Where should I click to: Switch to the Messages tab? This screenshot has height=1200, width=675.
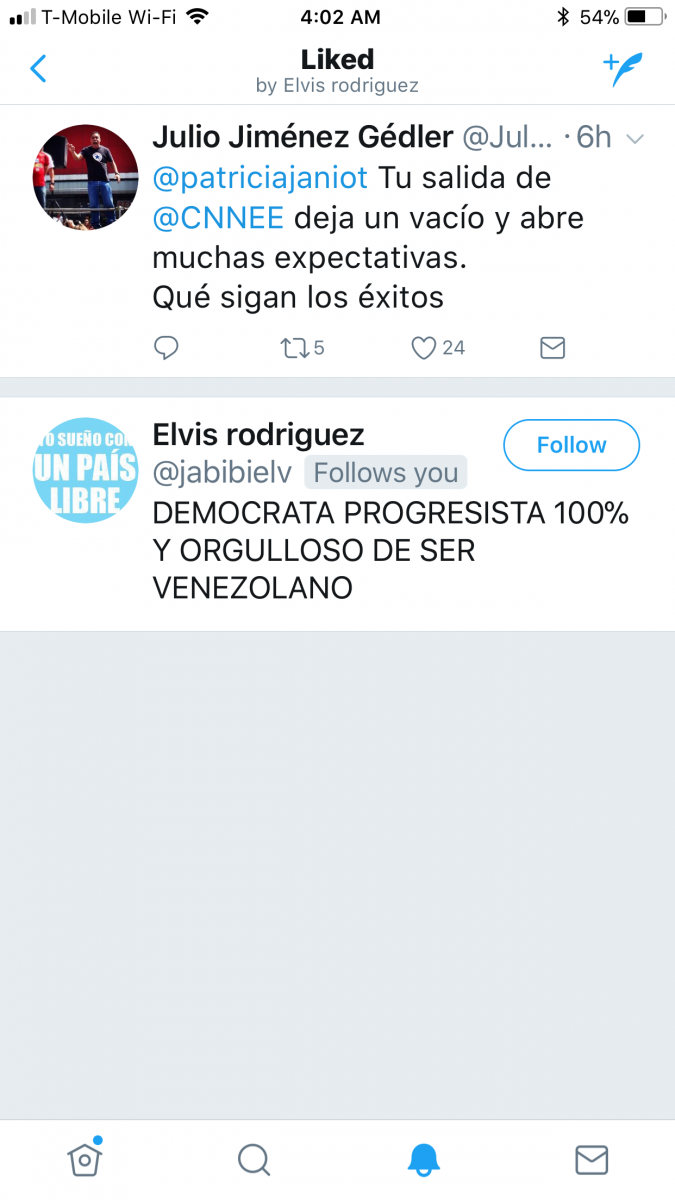(592, 1160)
